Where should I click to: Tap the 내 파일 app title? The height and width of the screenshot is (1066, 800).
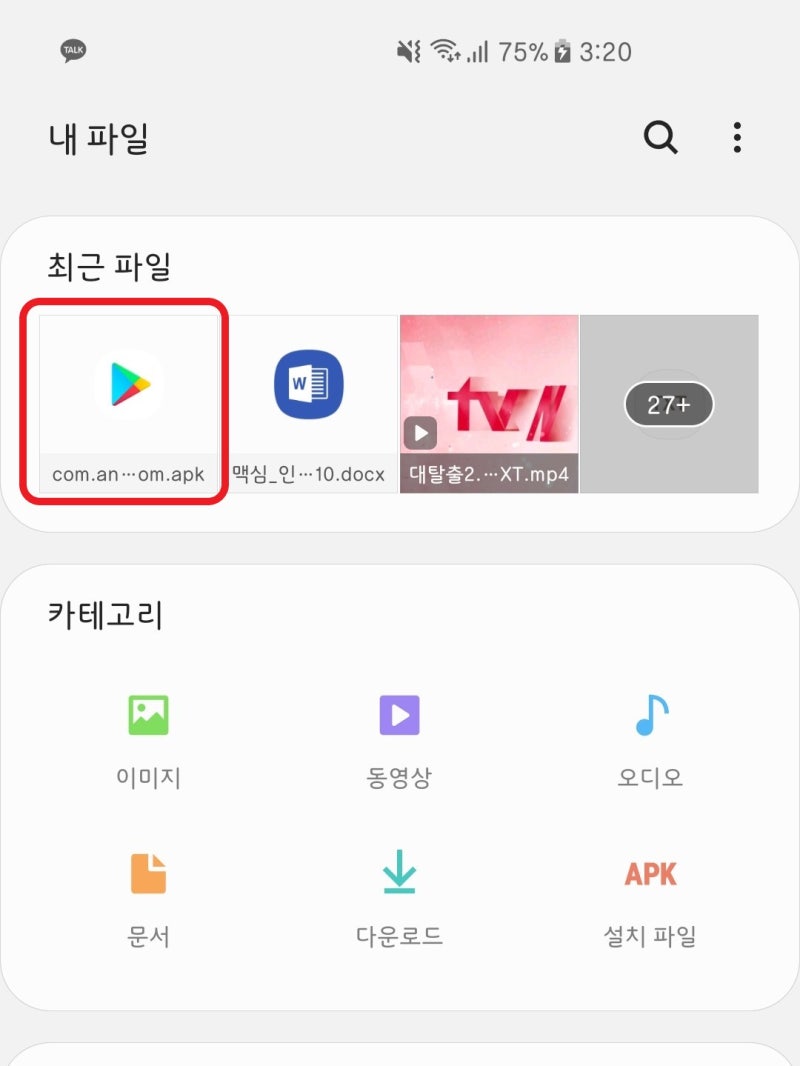(95, 138)
